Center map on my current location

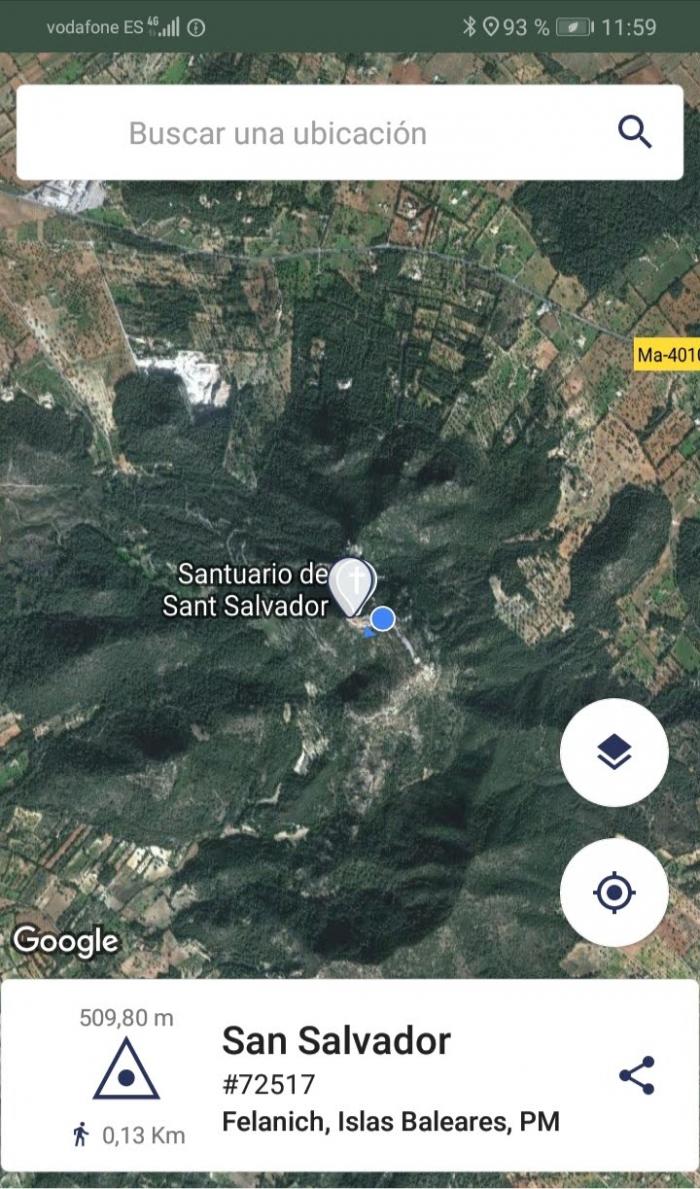click(614, 893)
